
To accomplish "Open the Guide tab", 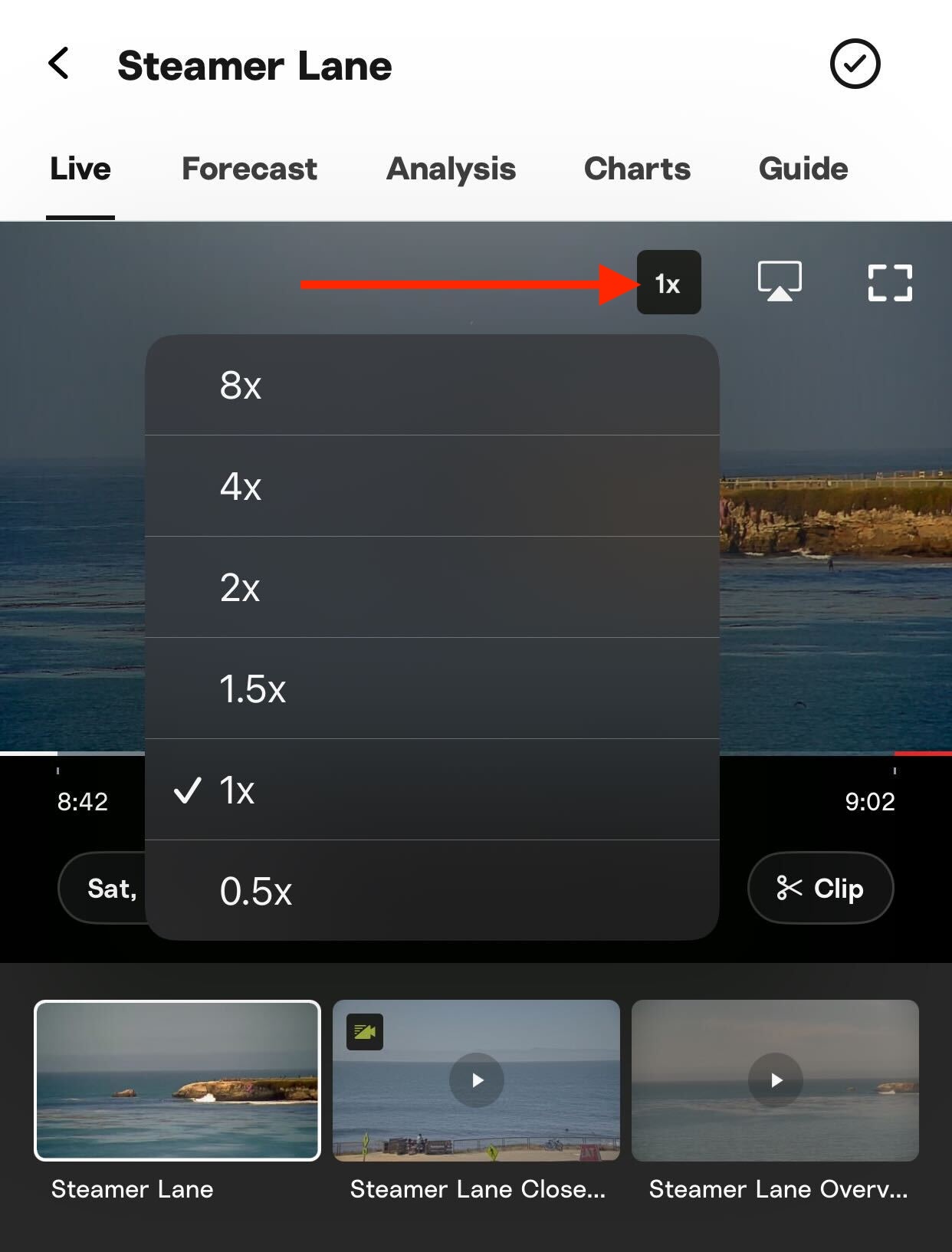I will coord(803,169).
